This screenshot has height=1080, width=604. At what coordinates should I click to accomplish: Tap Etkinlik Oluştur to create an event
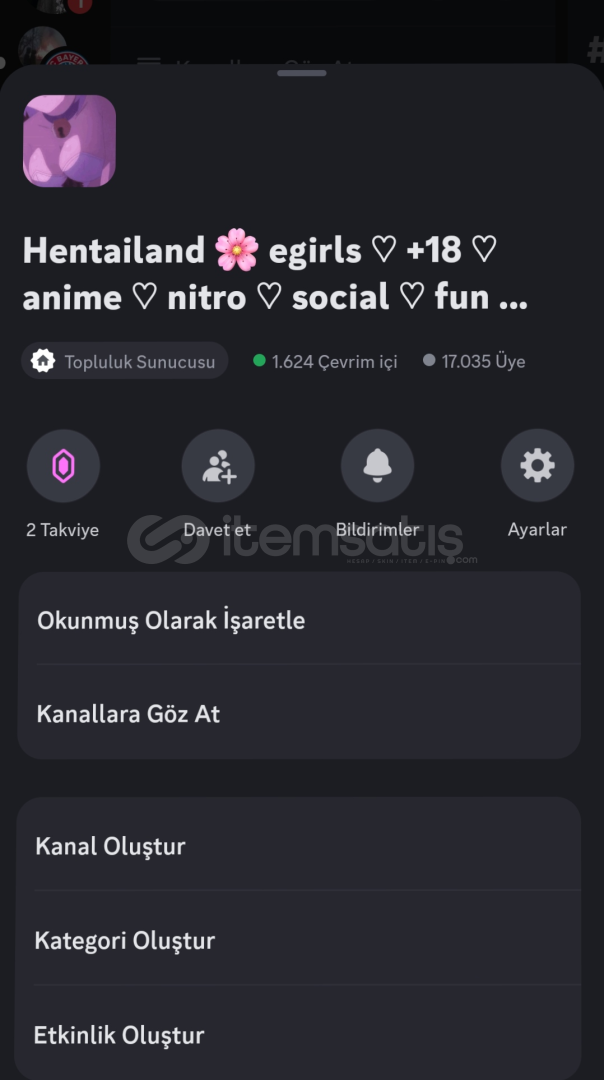point(299,1034)
